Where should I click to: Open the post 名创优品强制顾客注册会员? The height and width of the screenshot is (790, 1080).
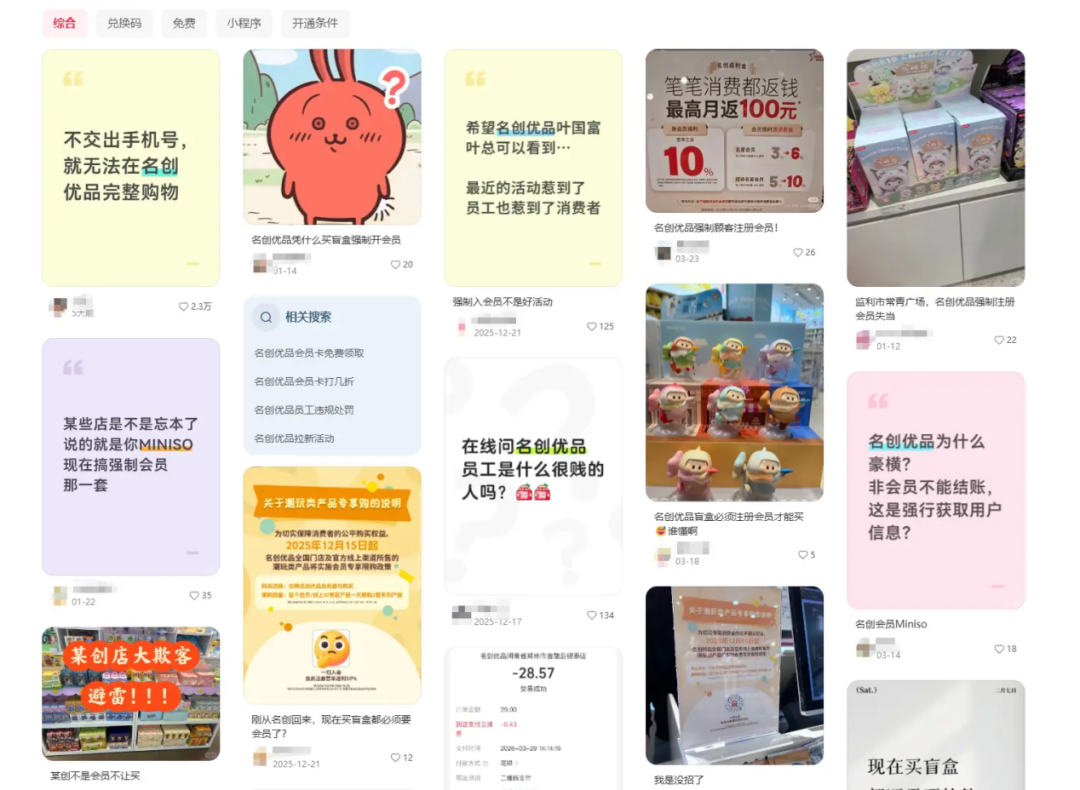(734, 130)
